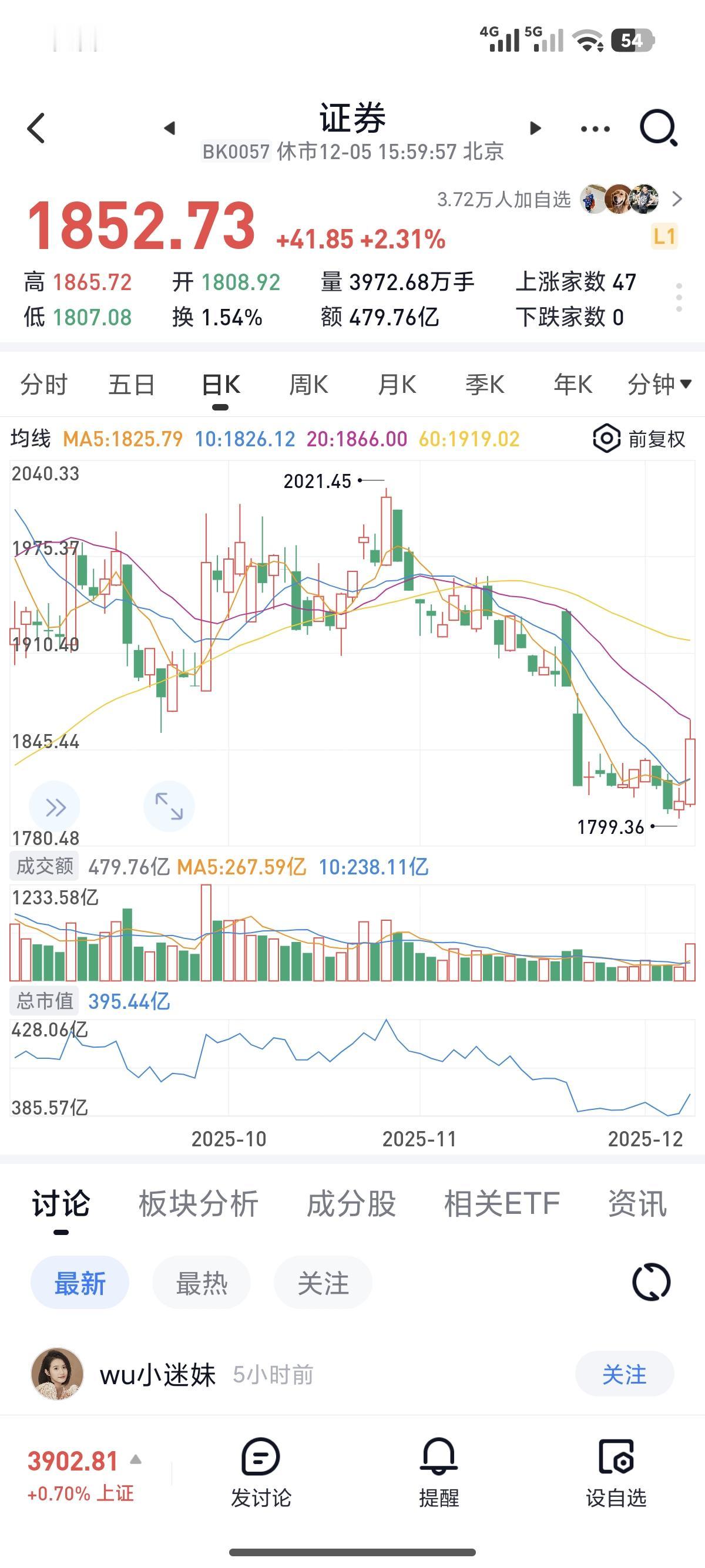Screen dimensions: 705x1568
Task: Open the 分钟 dropdown
Action: [659, 385]
